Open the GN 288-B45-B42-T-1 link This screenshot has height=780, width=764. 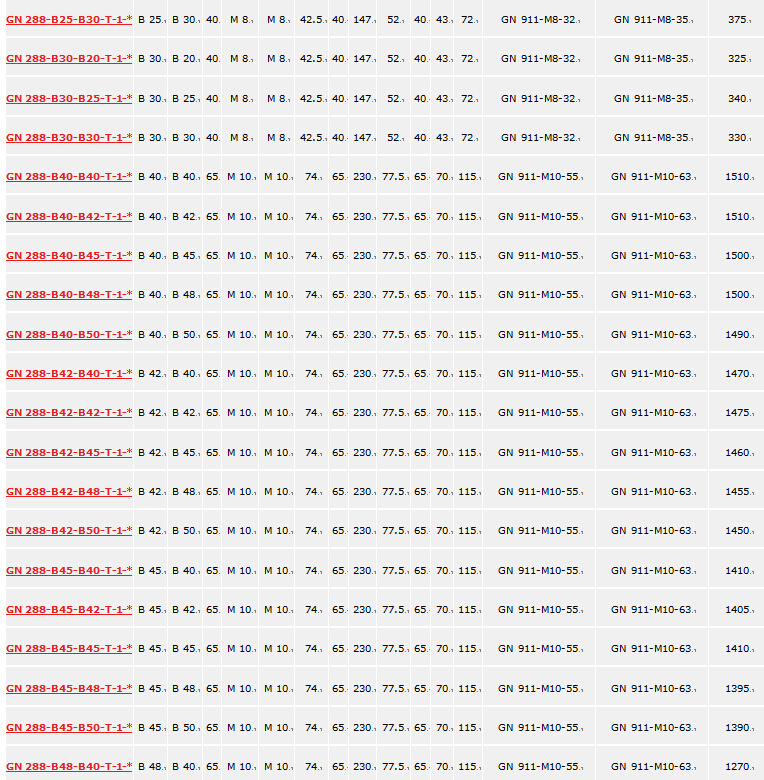[68, 609]
